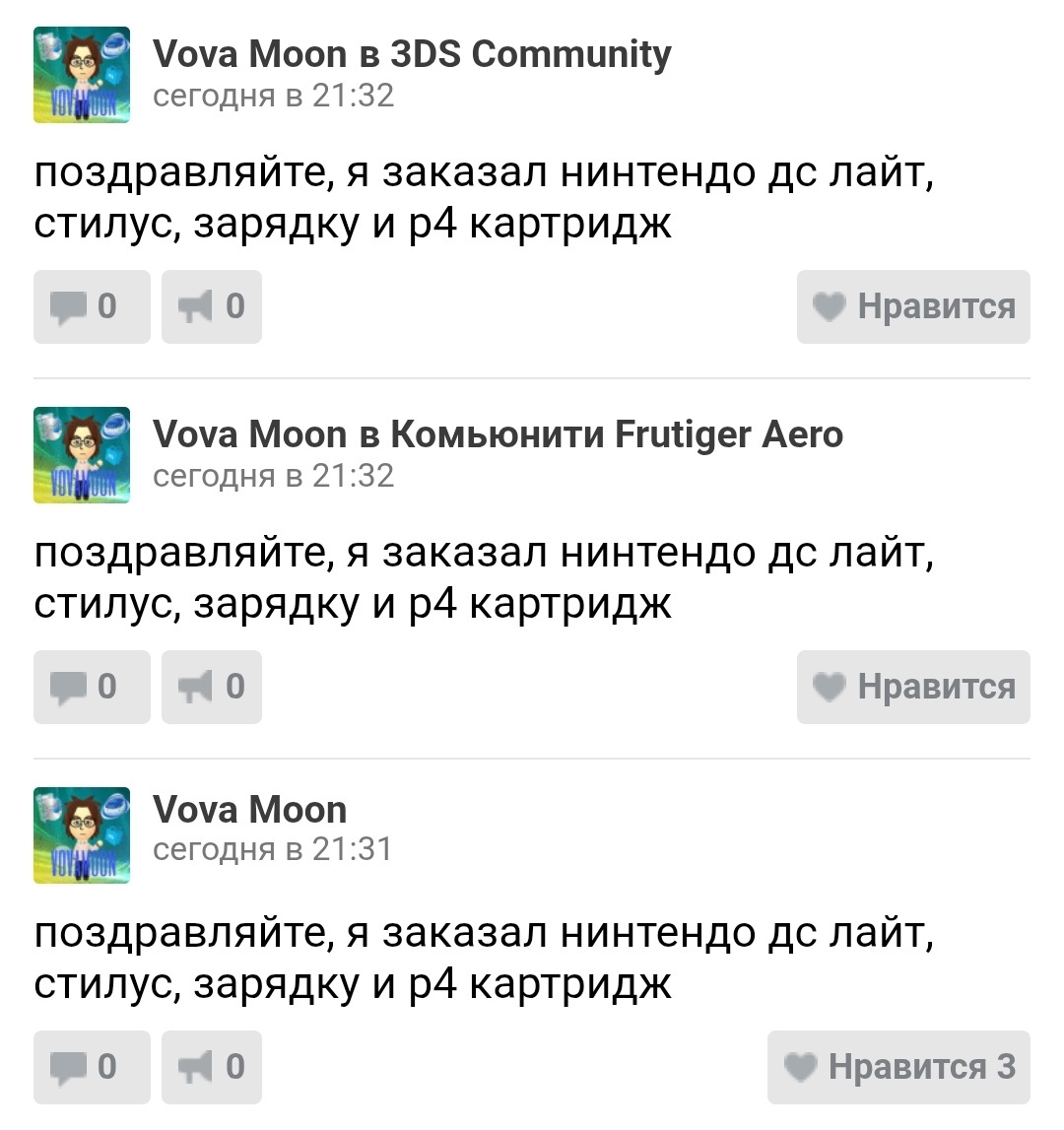Repost Vova Moon's 21:31 post
1064x1130 pixels.
[211, 1067]
